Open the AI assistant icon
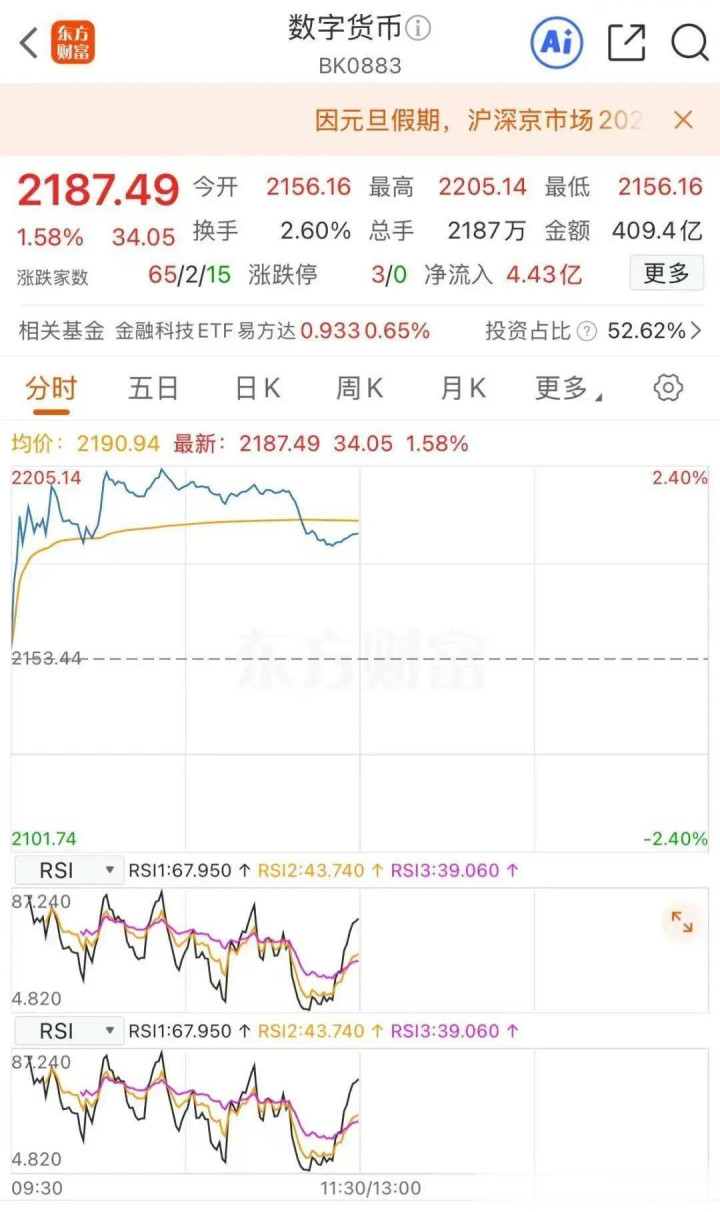Image resolution: width=720 pixels, height=1212 pixels. tap(556, 42)
